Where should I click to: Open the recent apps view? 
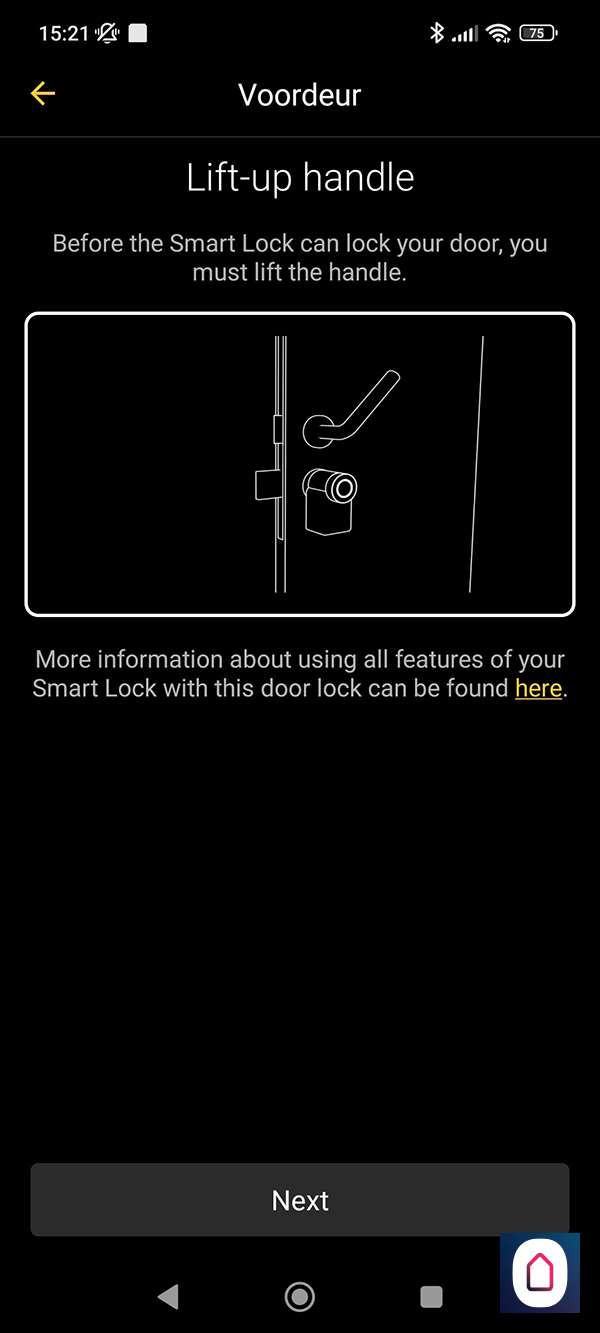coord(431,1297)
